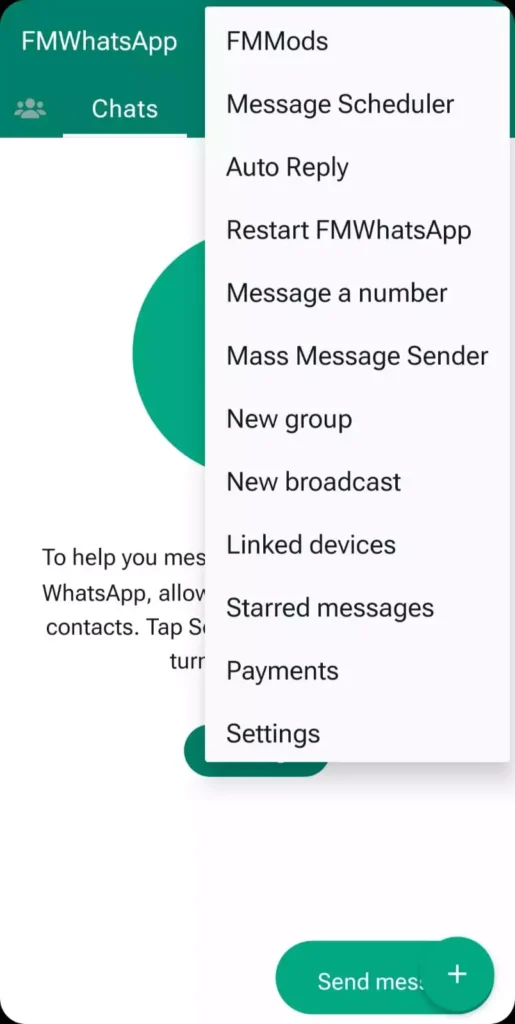Open Payments from the menu
Image resolution: width=515 pixels, height=1024 pixels.
click(357, 671)
